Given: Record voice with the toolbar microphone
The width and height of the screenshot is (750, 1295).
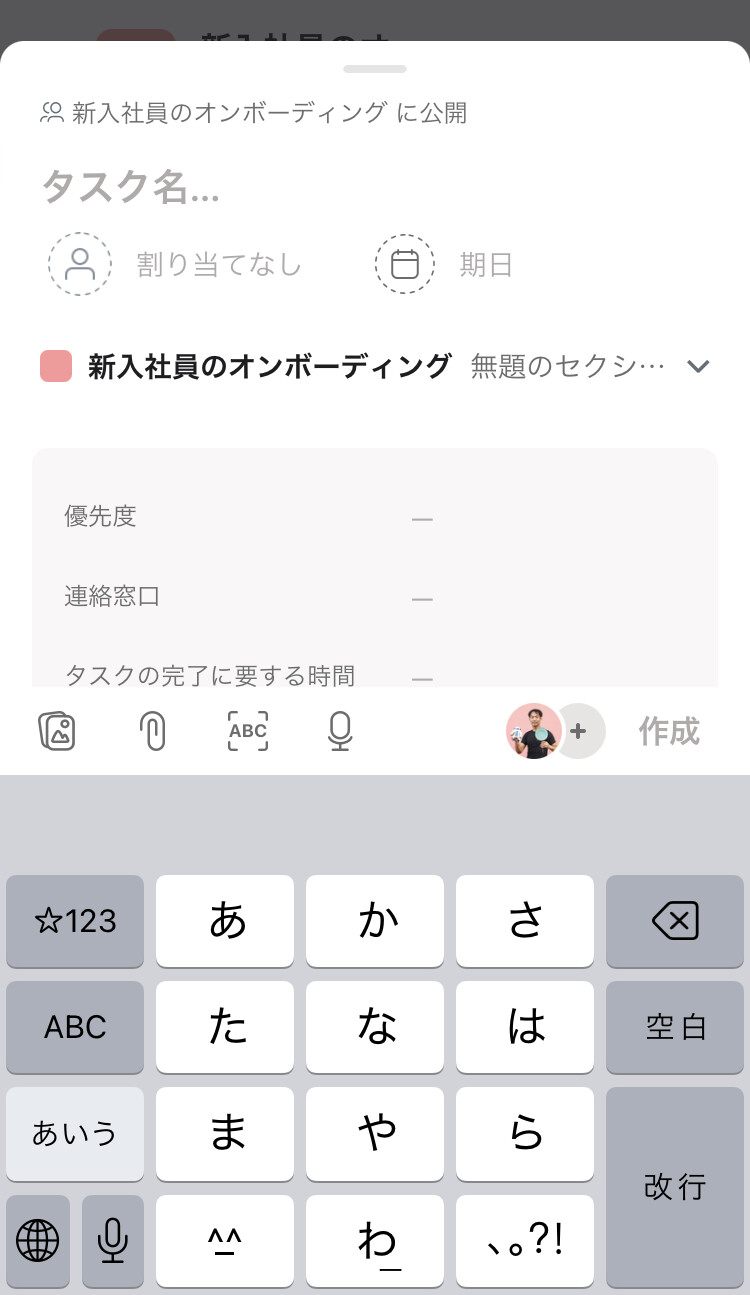Looking at the screenshot, I should [340, 732].
